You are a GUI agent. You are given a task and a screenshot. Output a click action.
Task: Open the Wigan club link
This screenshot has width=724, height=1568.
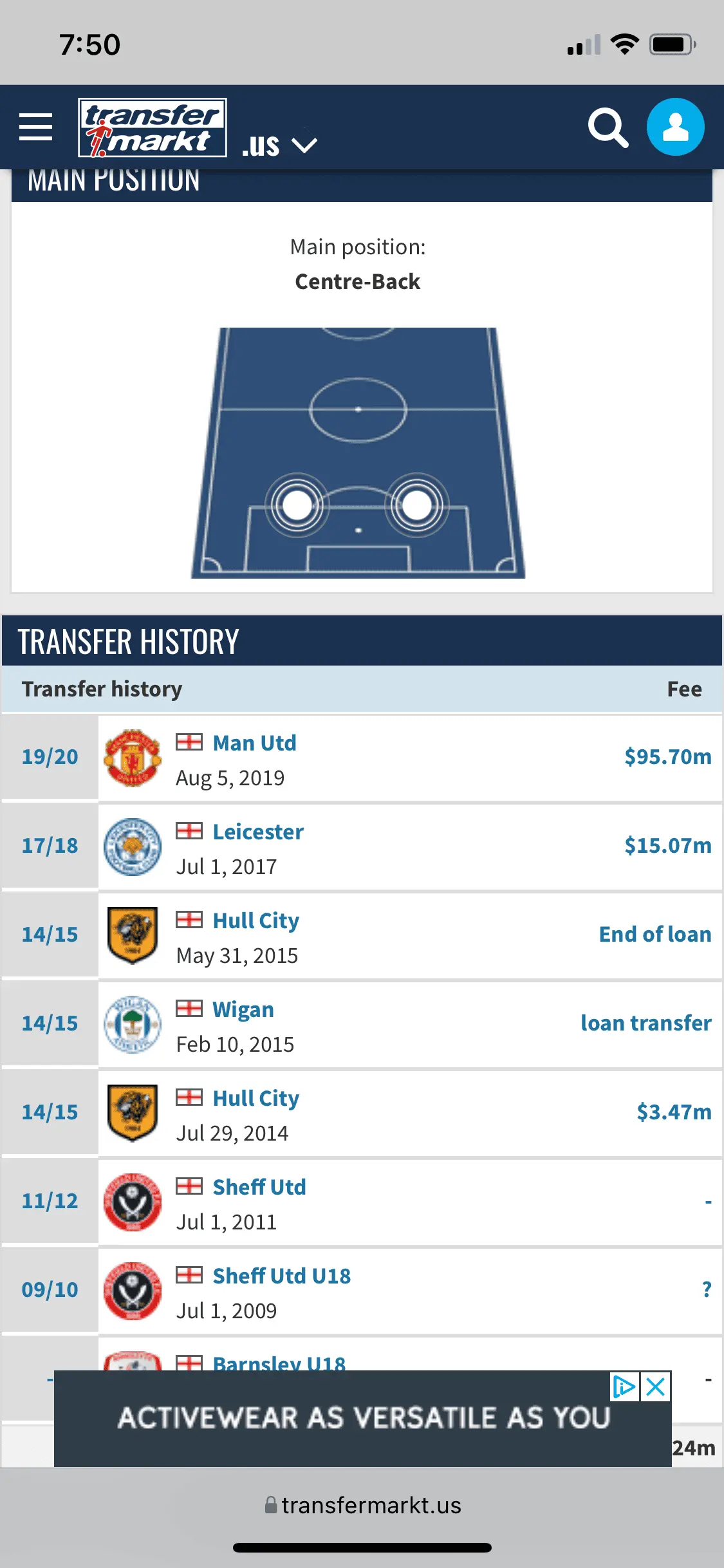[x=243, y=1009]
